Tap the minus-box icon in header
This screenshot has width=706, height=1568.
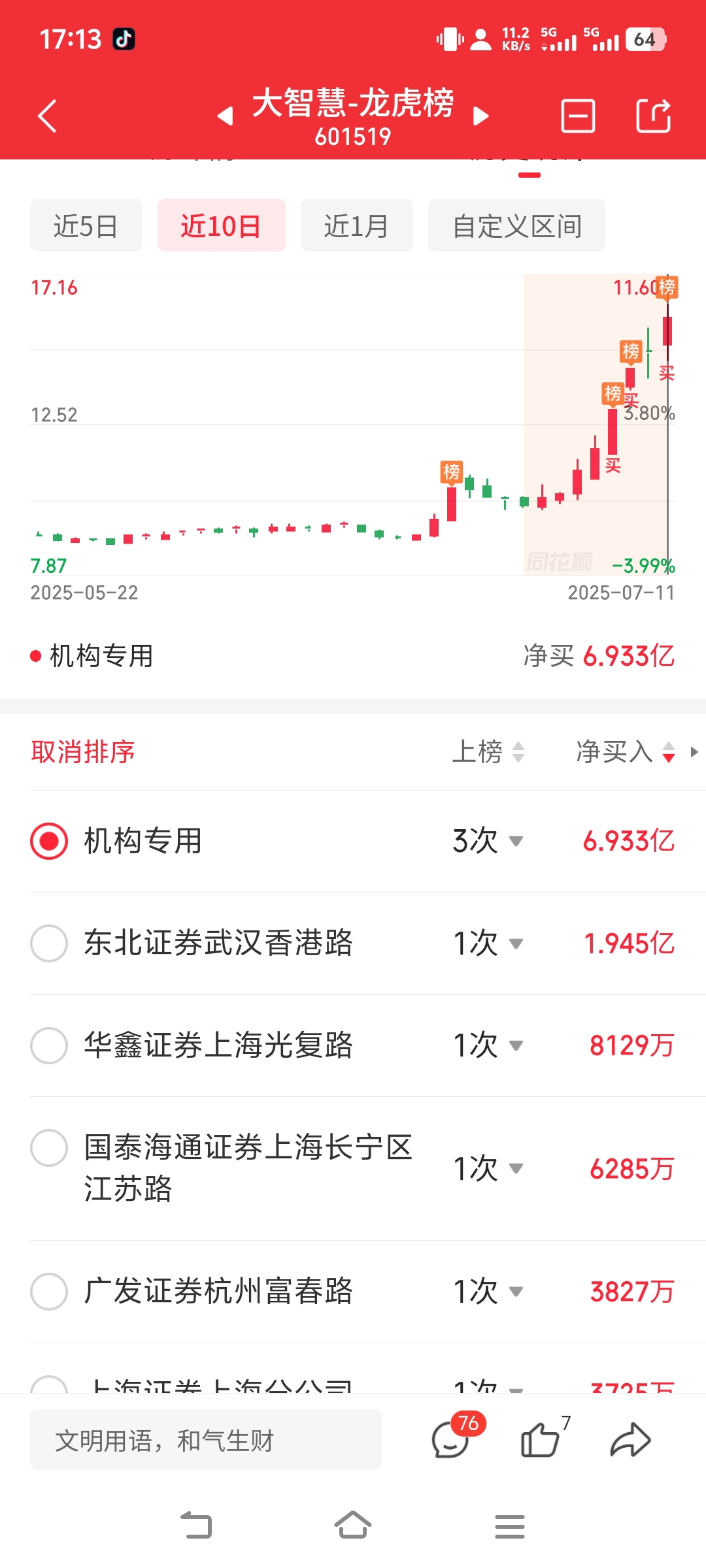pos(578,116)
